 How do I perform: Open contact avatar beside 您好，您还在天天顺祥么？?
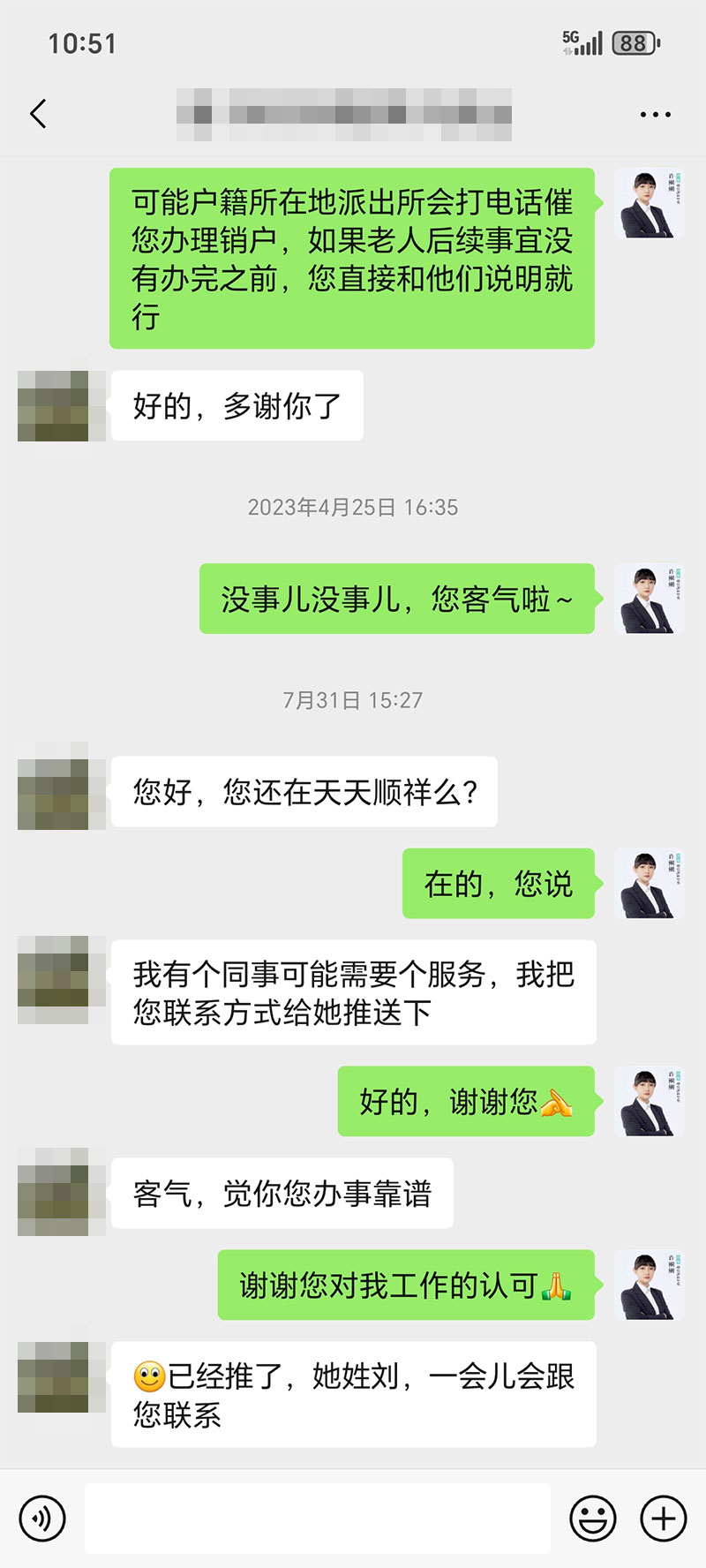coord(55,793)
